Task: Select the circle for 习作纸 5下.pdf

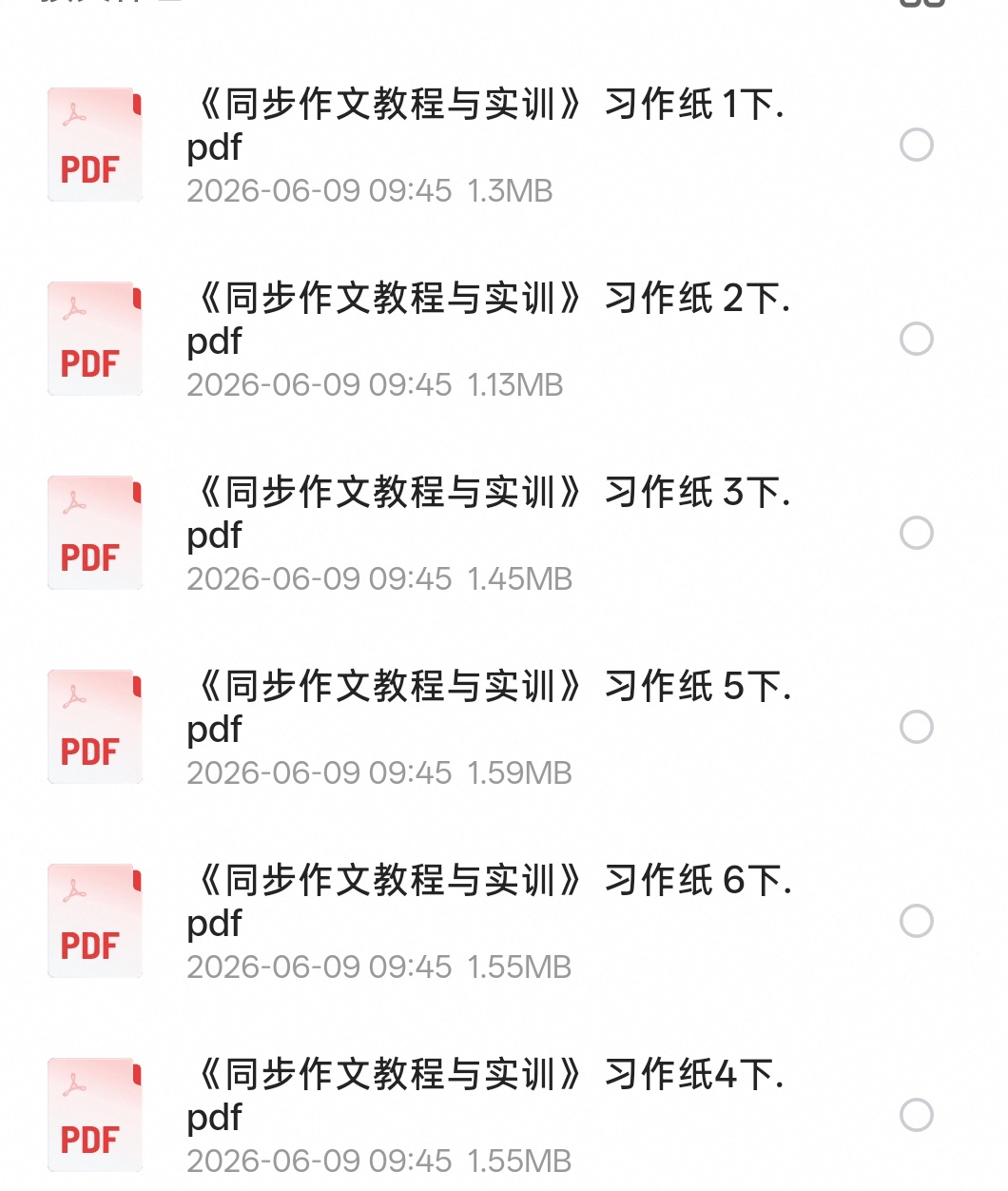Action: [x=917, y=727]
